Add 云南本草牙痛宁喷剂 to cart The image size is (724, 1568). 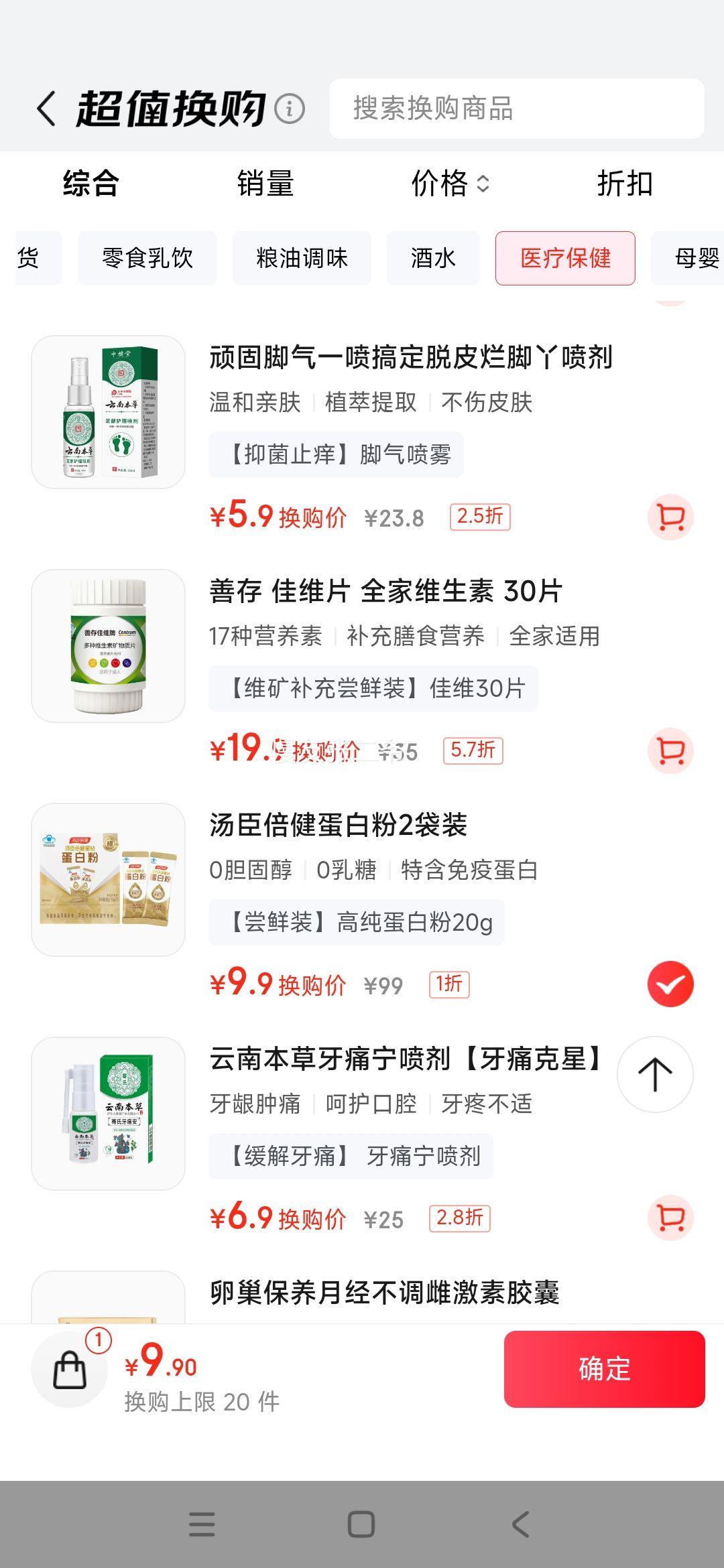(670, 1218)
